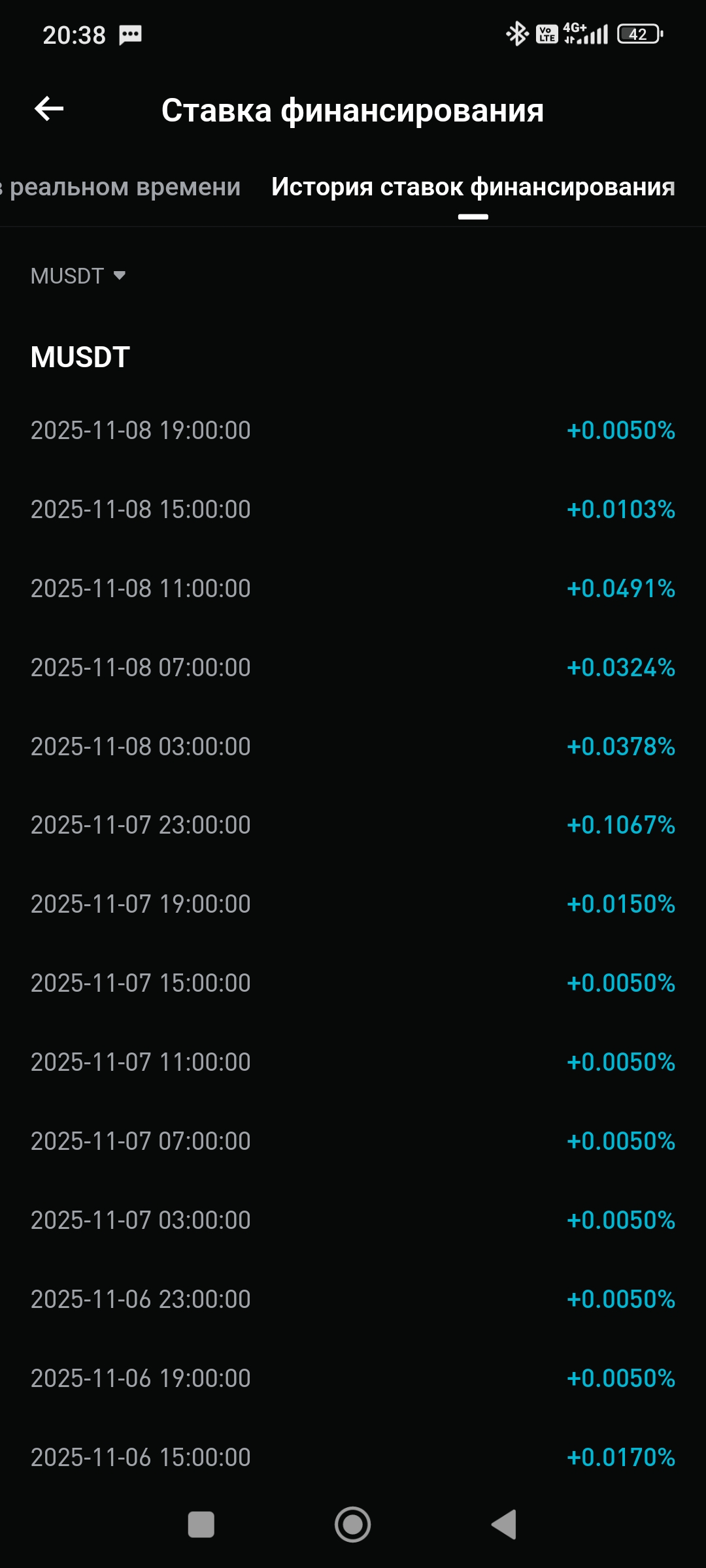Go back from the funding rate screen
The width and height of the screenshot is (706, 1568).
coord(49,109)
